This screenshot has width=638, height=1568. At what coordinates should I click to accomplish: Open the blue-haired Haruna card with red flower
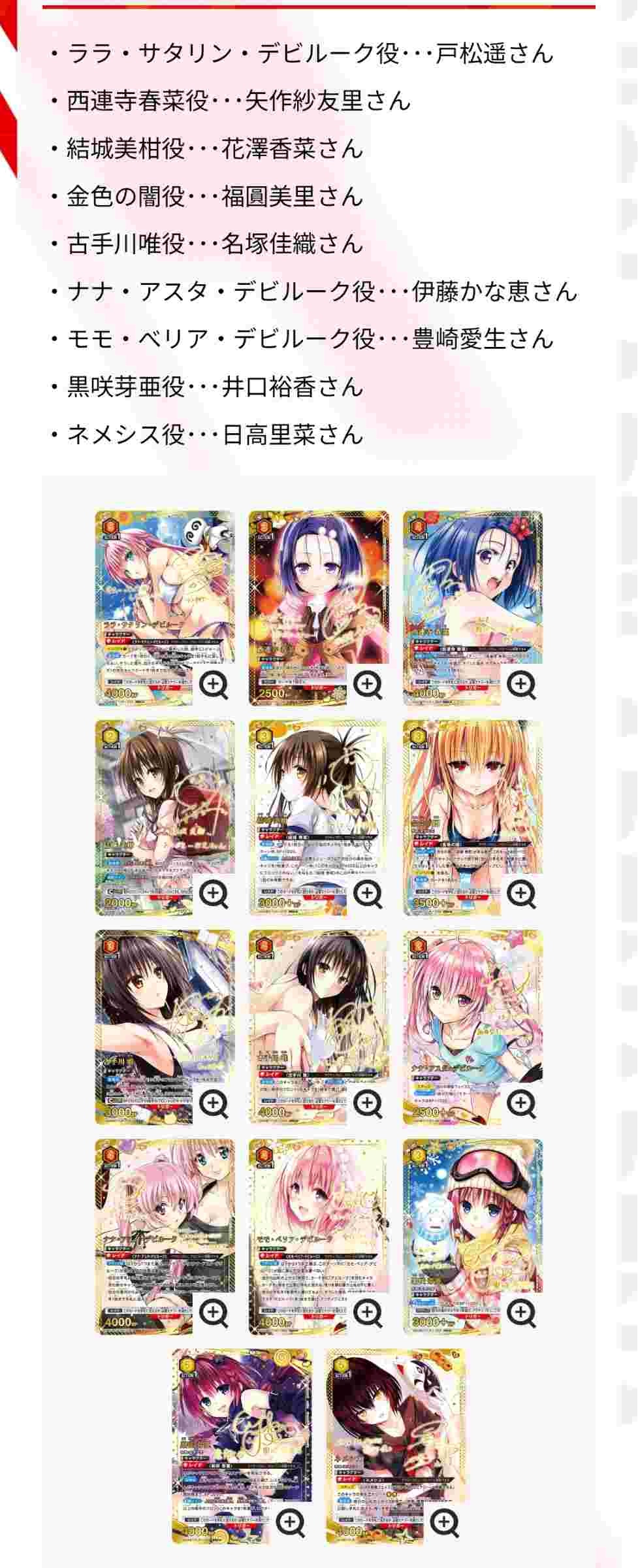pos(521,684)
